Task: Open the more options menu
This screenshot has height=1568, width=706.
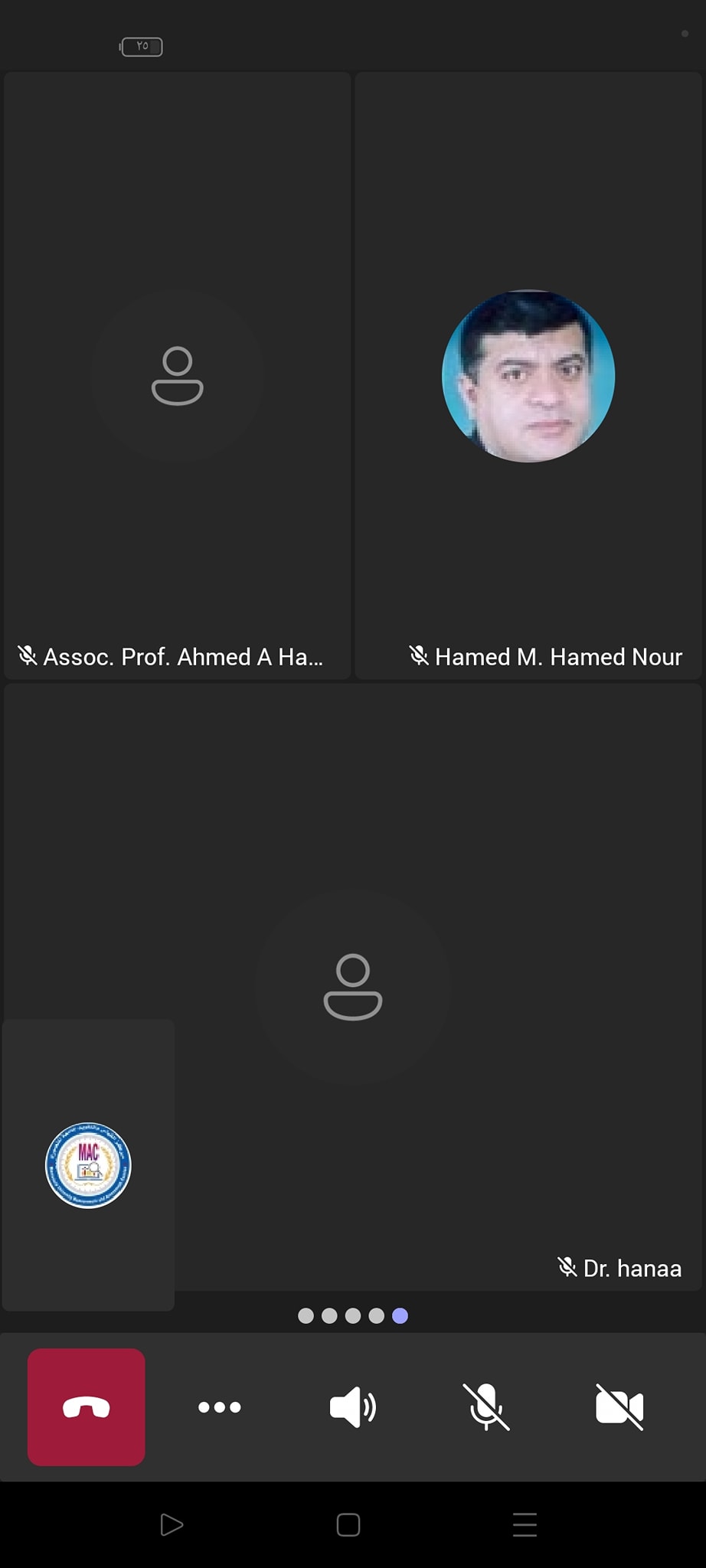Action: (220, 1407)
